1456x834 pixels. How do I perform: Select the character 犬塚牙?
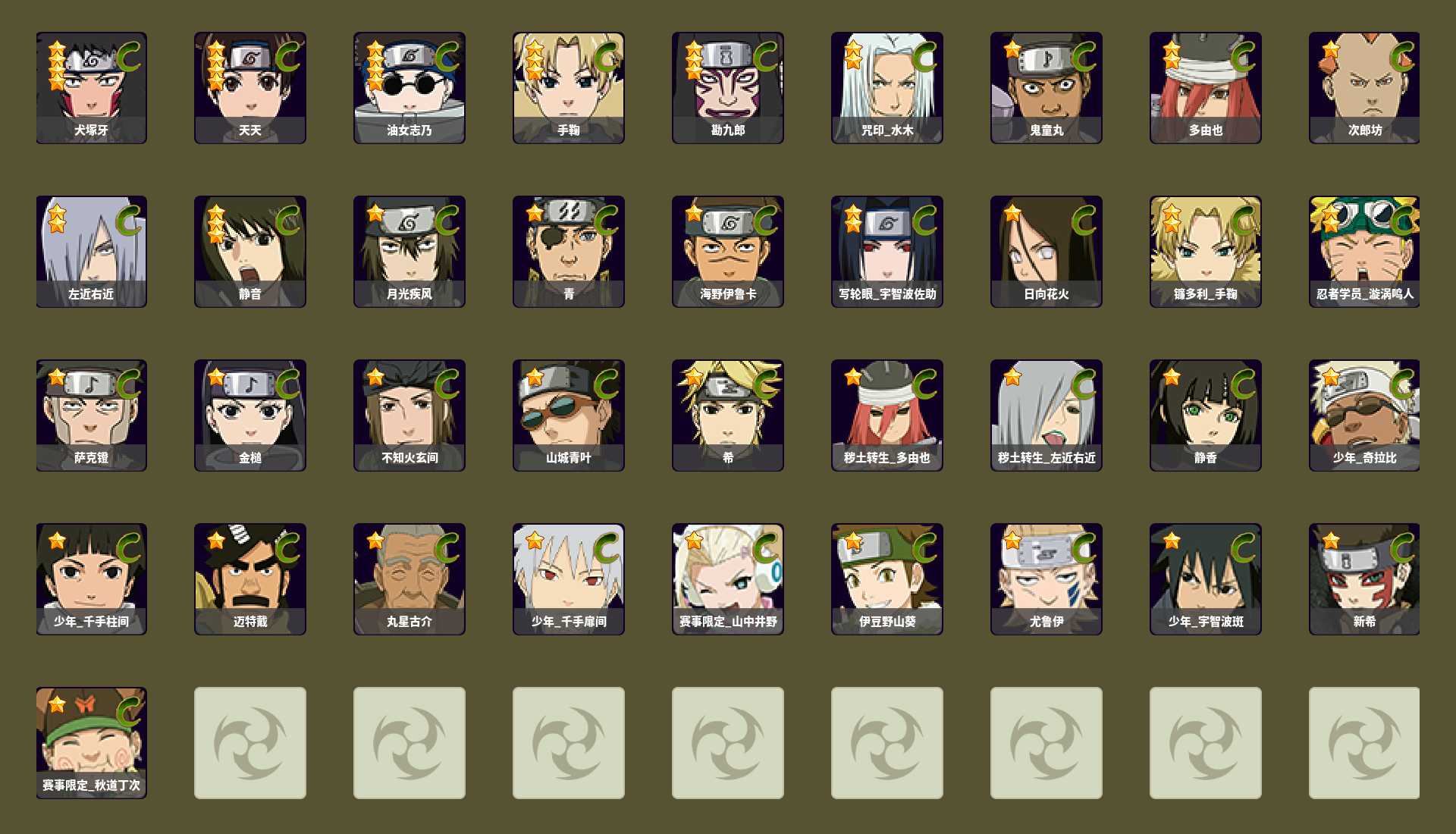pos(91,87)
